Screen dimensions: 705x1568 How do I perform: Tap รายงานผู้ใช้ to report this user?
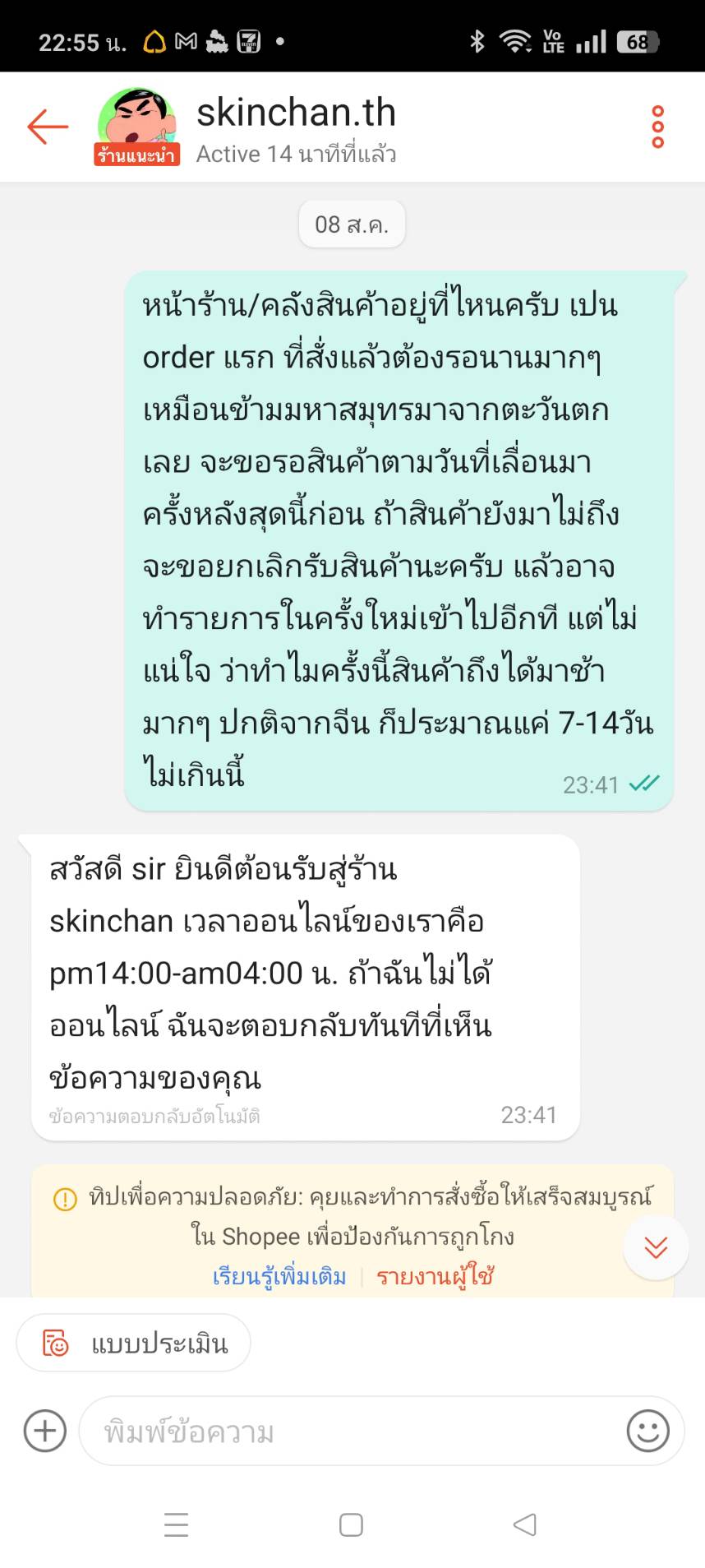pos(435,1277)
